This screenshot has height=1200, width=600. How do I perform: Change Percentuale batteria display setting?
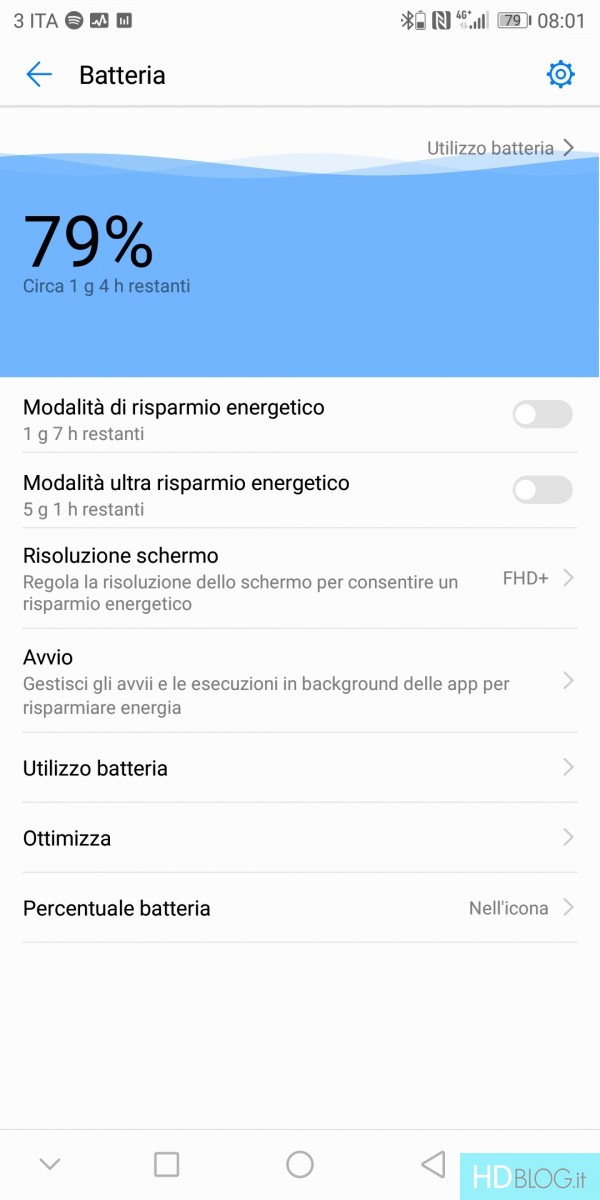(299, 908)
